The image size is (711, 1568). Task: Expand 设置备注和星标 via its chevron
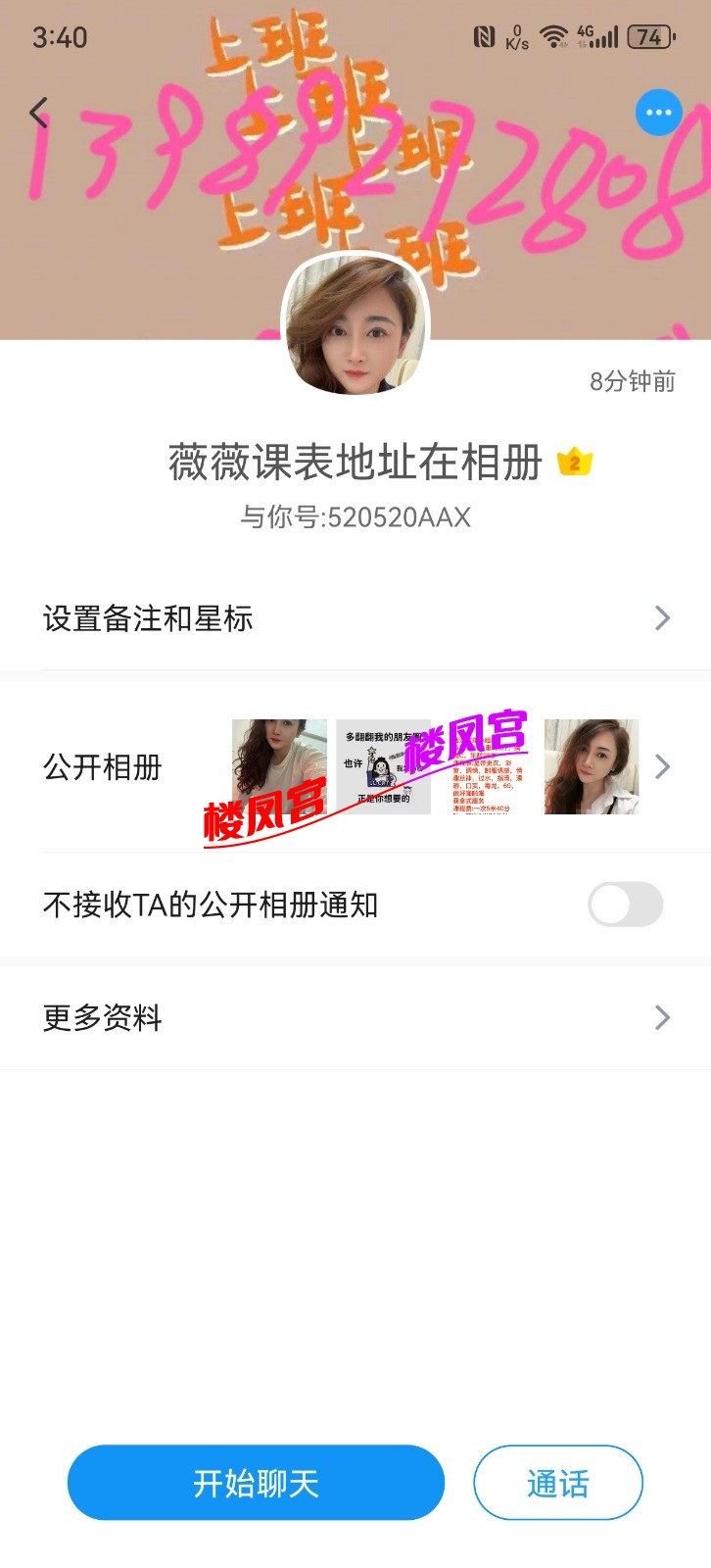(663, 617)
